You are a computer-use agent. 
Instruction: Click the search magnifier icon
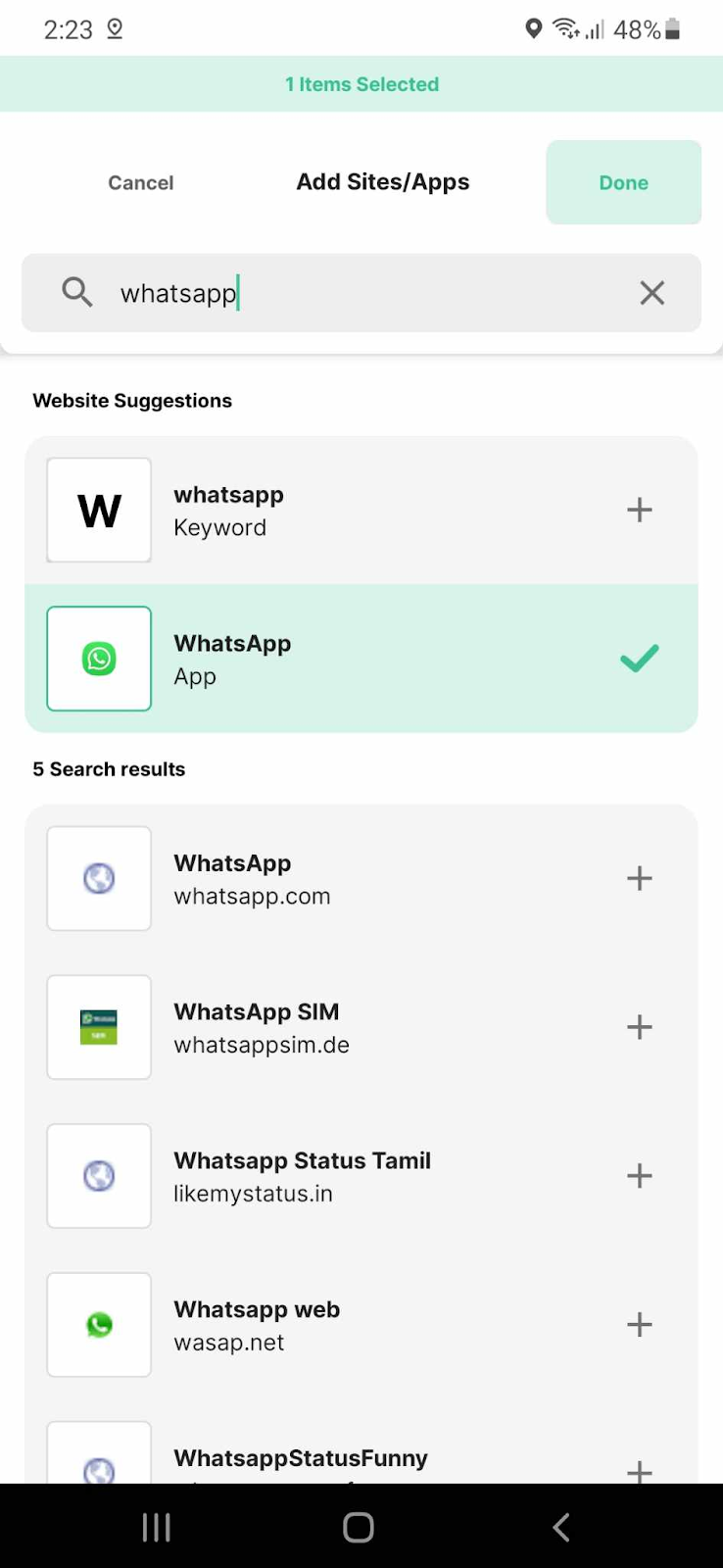click(x=76, y=292)
